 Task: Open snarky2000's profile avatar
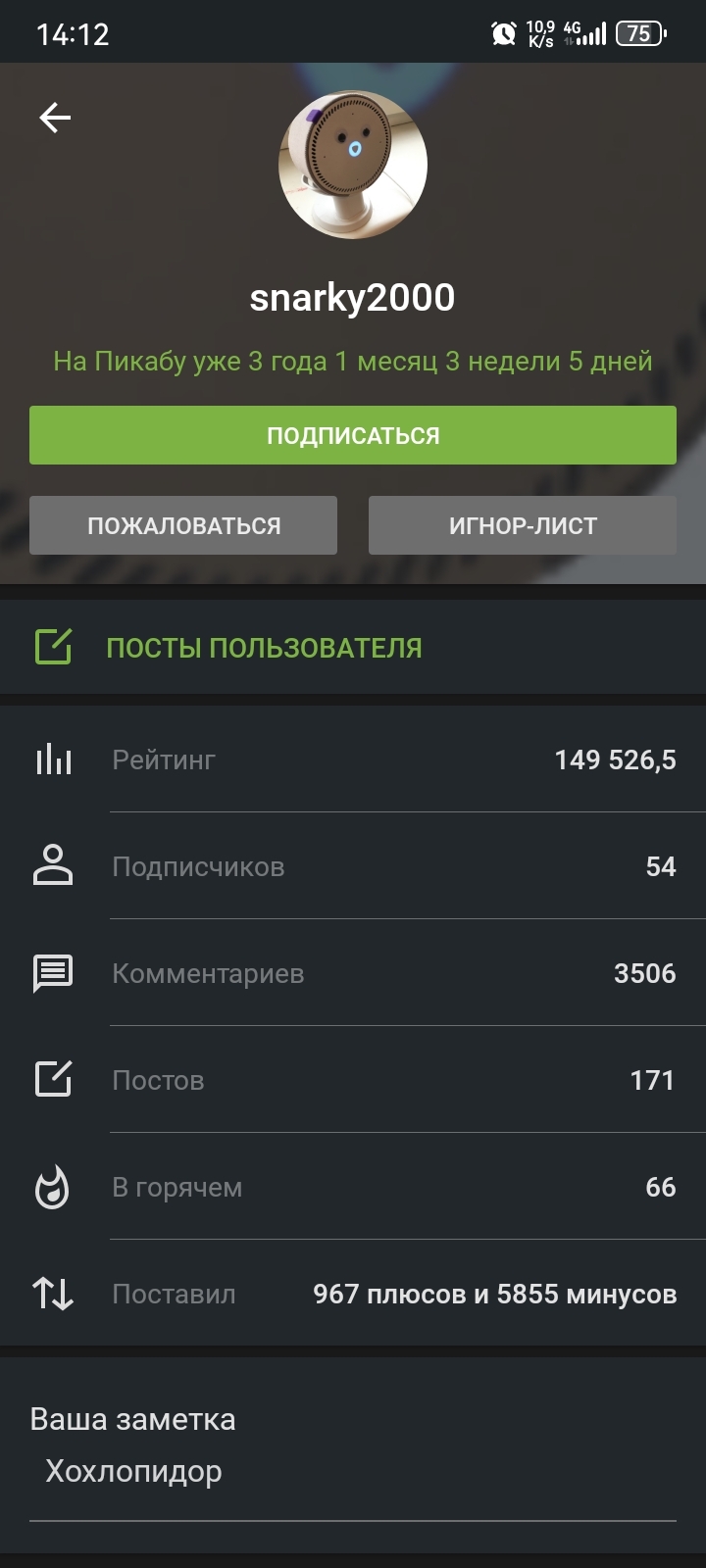353,166
